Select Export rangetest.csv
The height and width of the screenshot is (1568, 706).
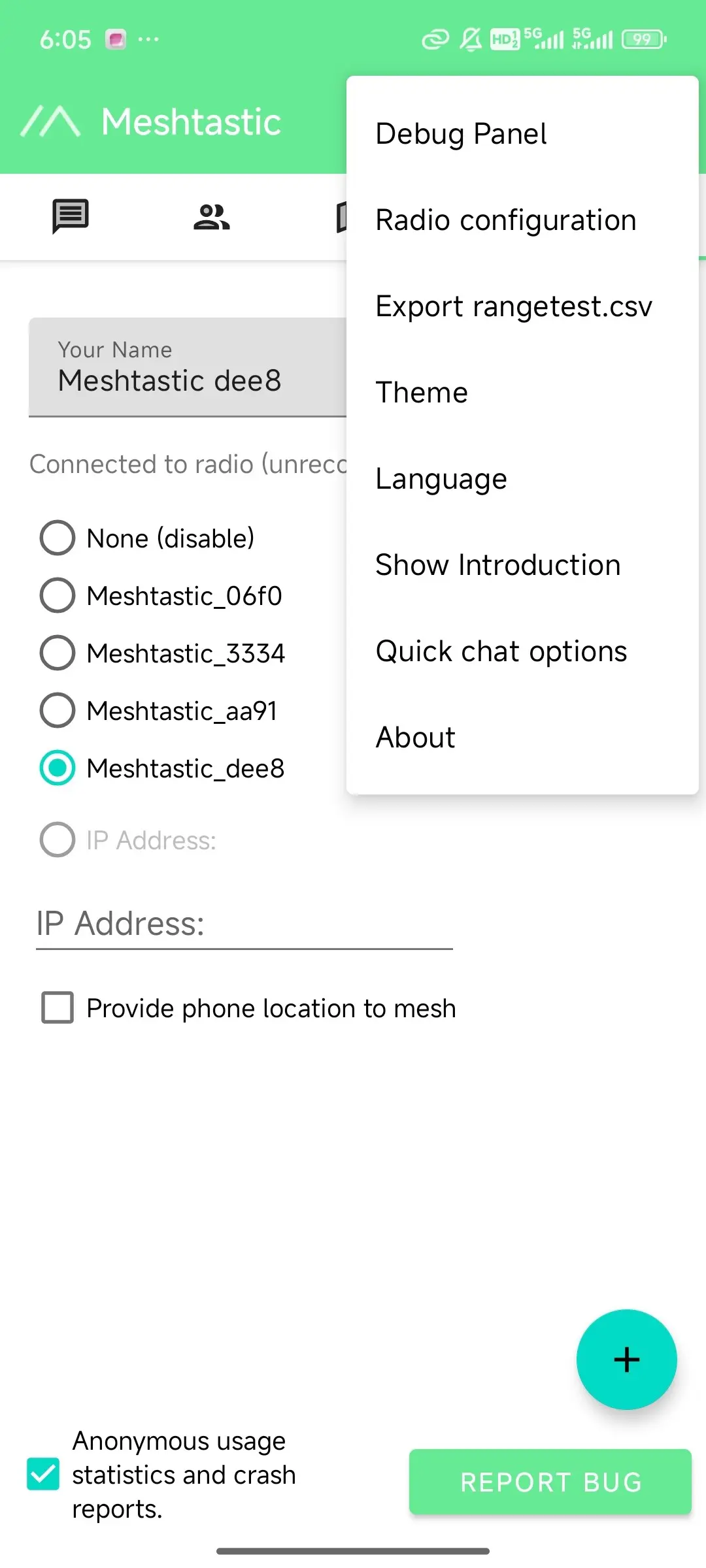pyautogui.click(x=522, y=306)
